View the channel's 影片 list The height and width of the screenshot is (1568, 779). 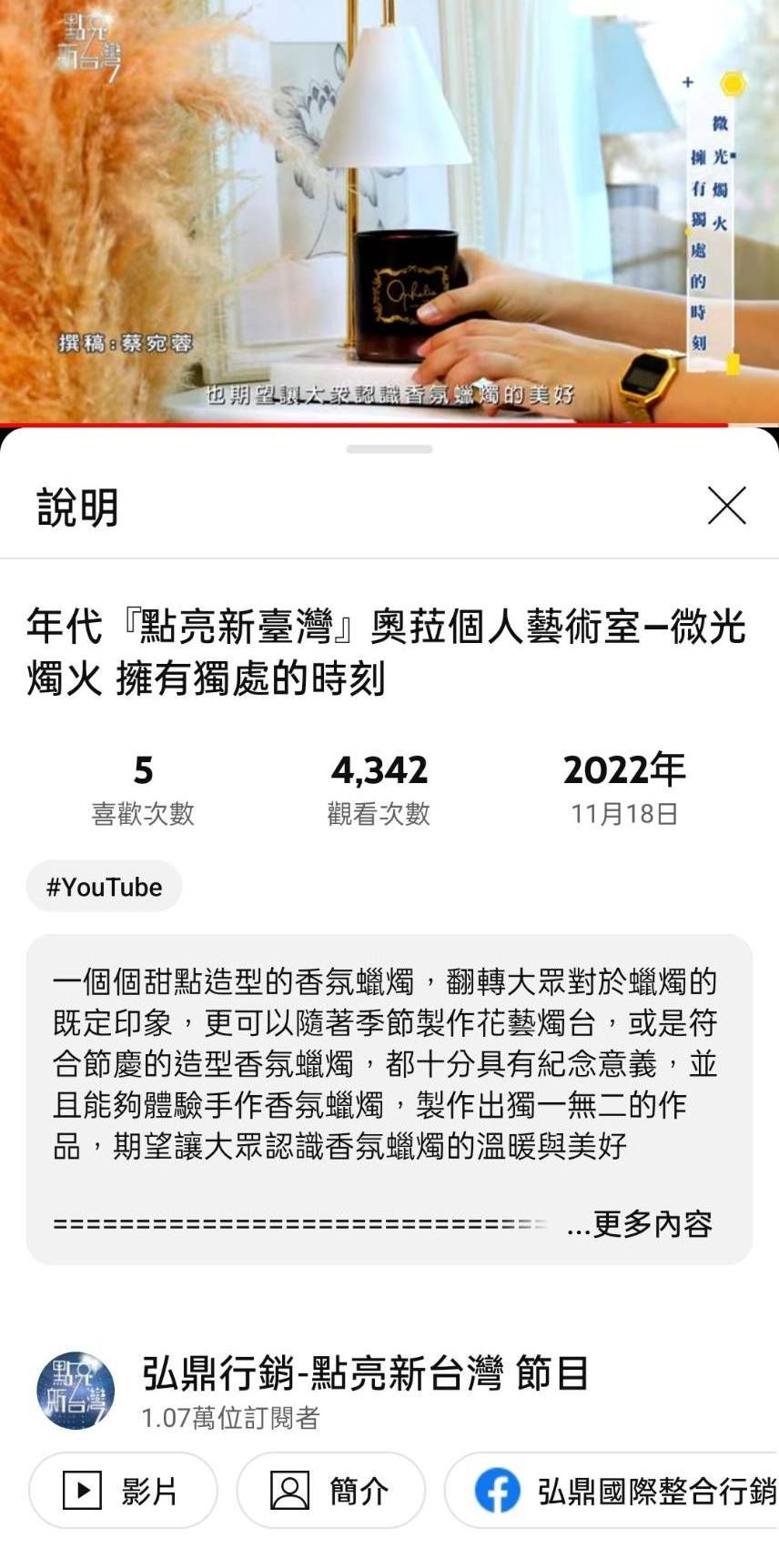(x=123, y=1491)
